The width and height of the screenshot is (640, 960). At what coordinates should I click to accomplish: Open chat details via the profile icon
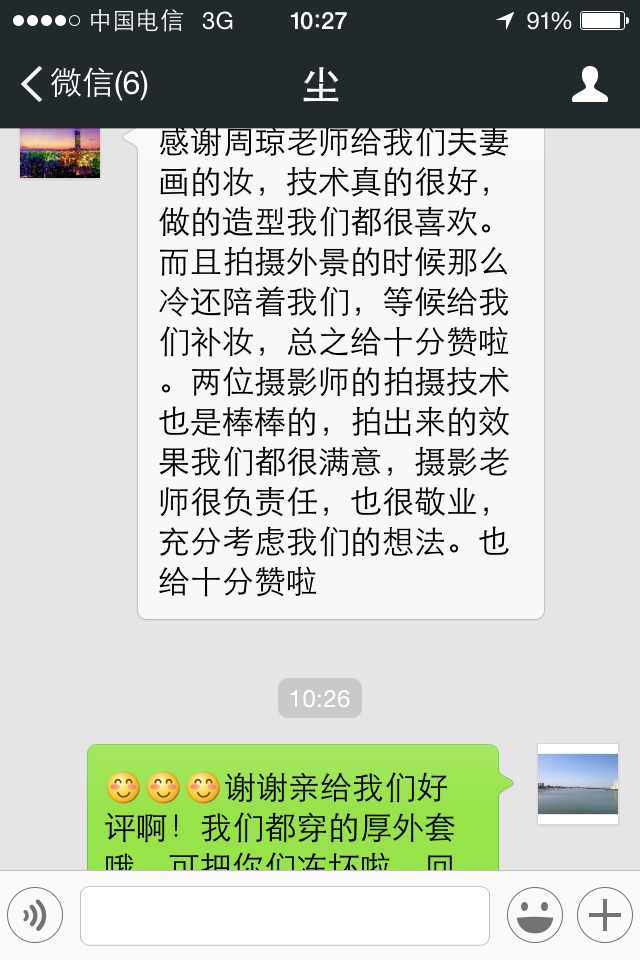click(589, 84)
